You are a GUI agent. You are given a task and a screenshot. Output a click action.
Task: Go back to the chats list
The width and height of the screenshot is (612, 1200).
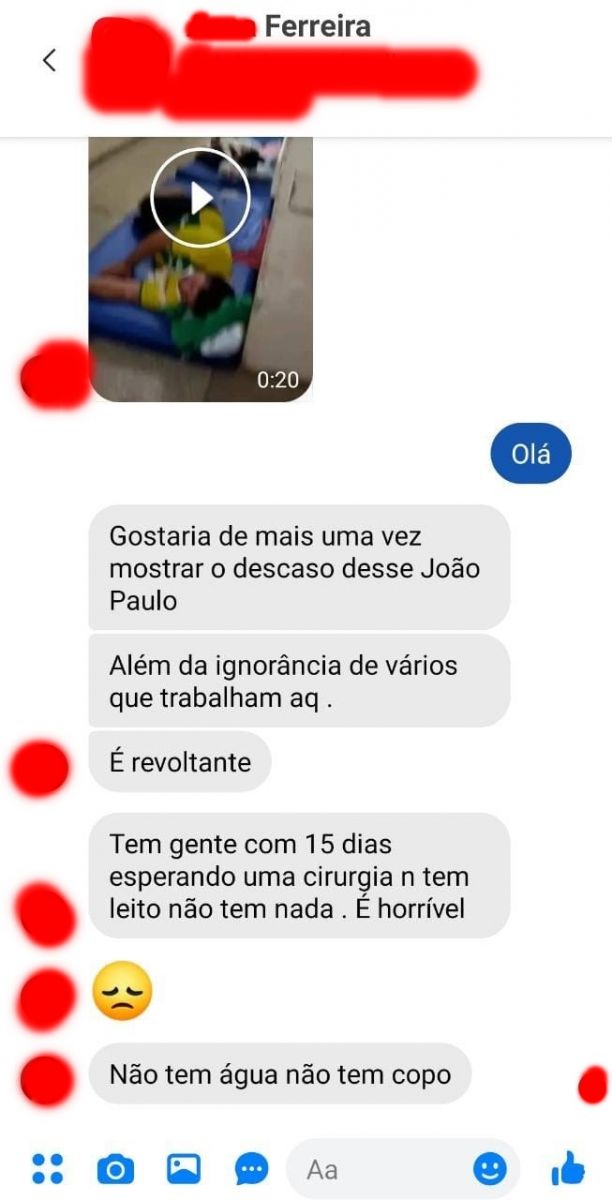pos(49,60)
